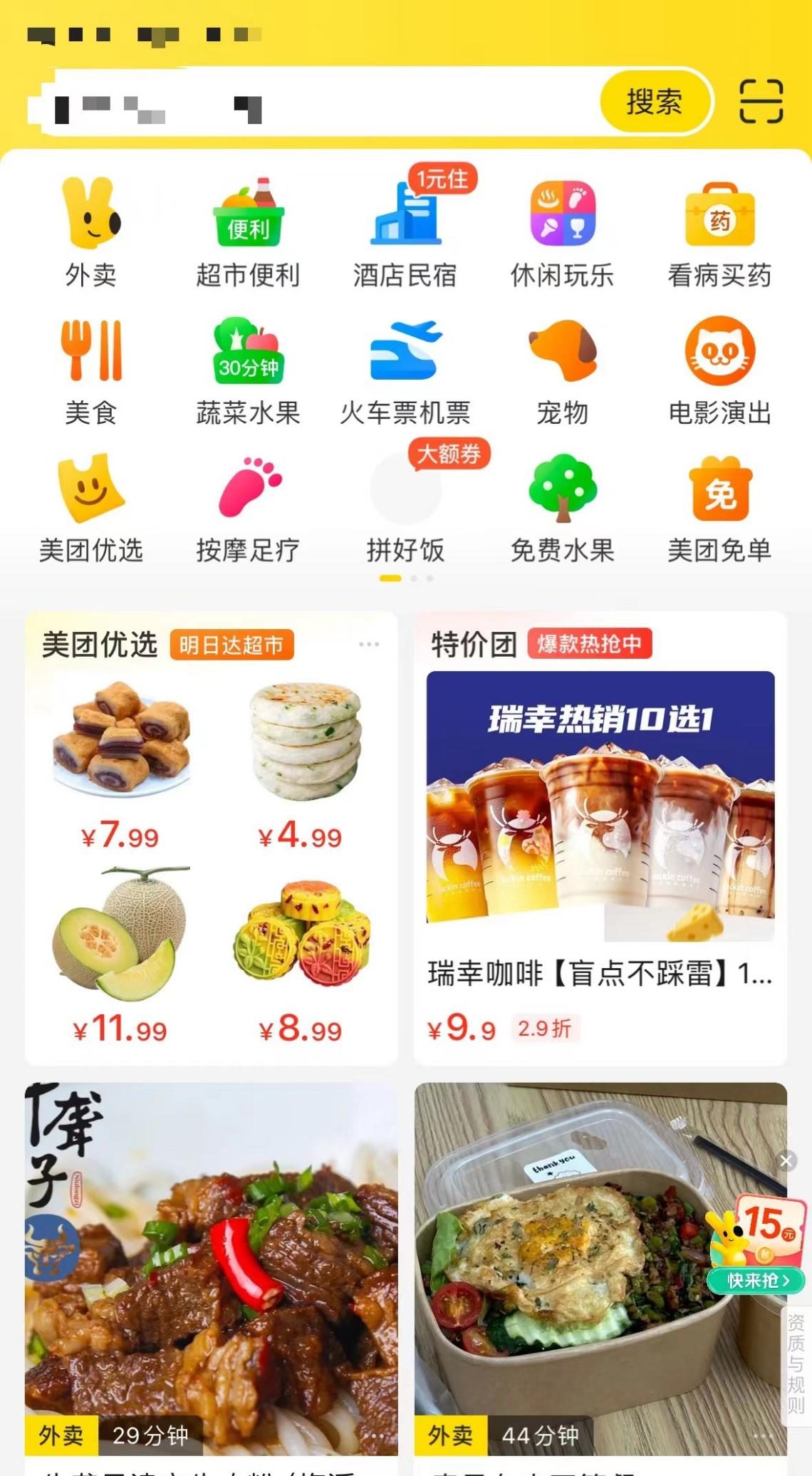Open the 瑞幸咖啡 ¥9.9 deal card

600,838
